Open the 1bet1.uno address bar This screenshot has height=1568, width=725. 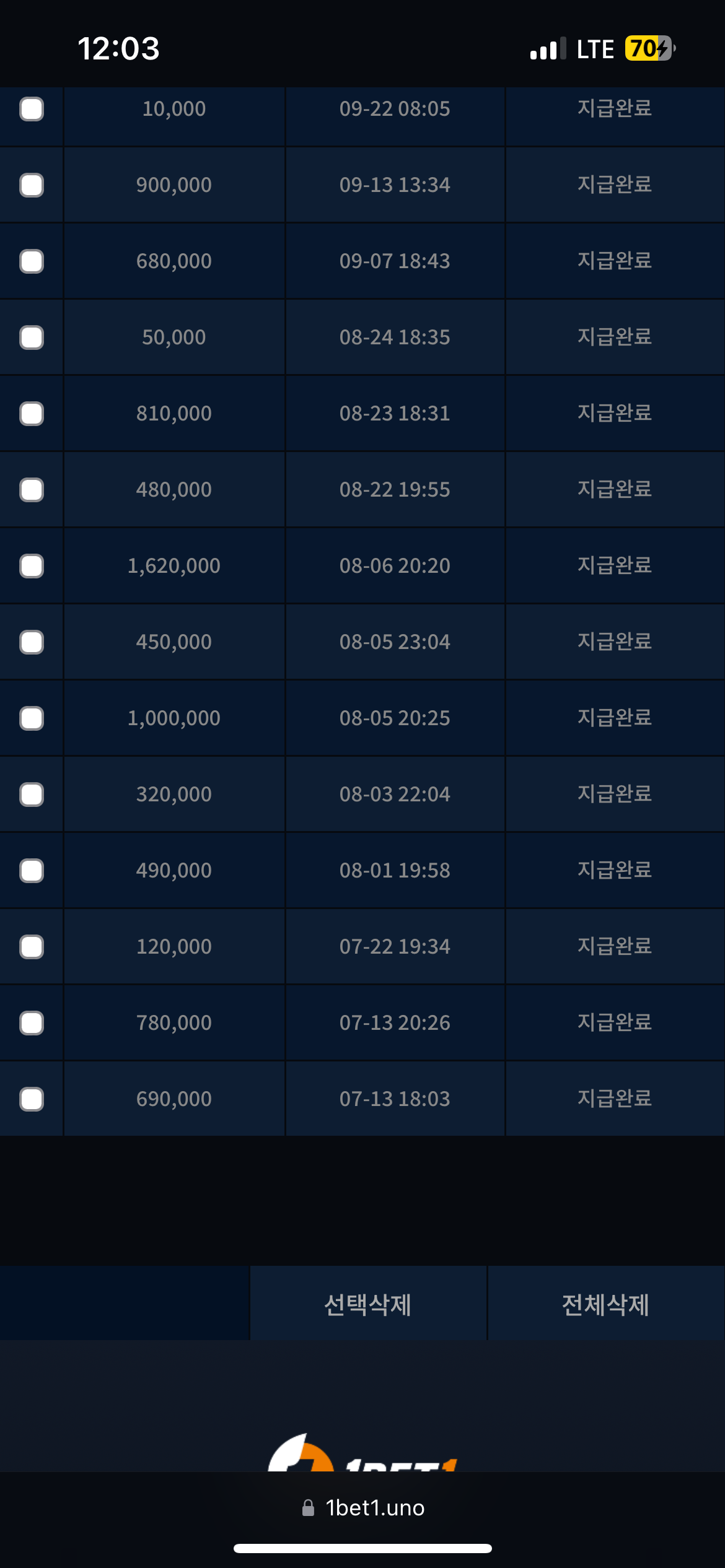(363, 1508)
